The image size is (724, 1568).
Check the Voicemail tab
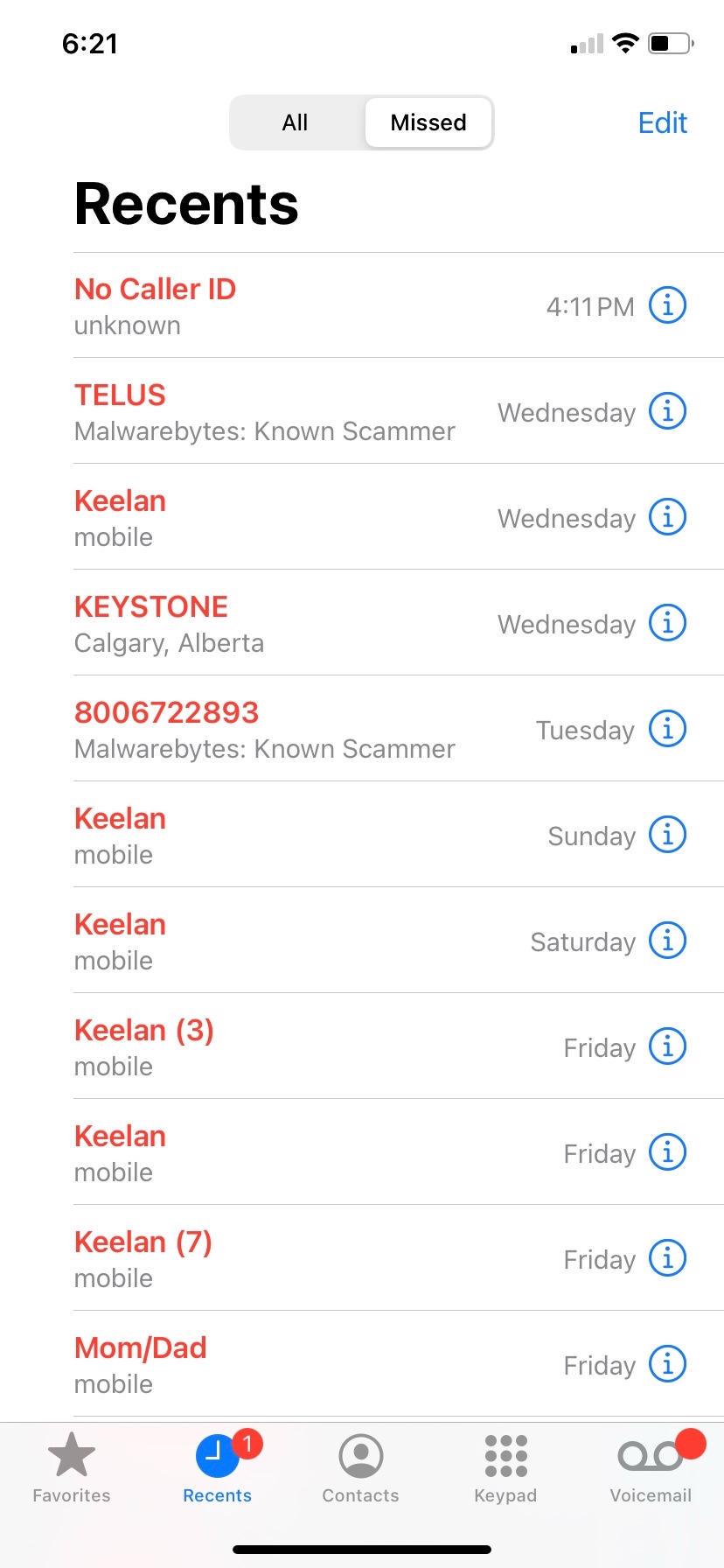coord(651,1468)
